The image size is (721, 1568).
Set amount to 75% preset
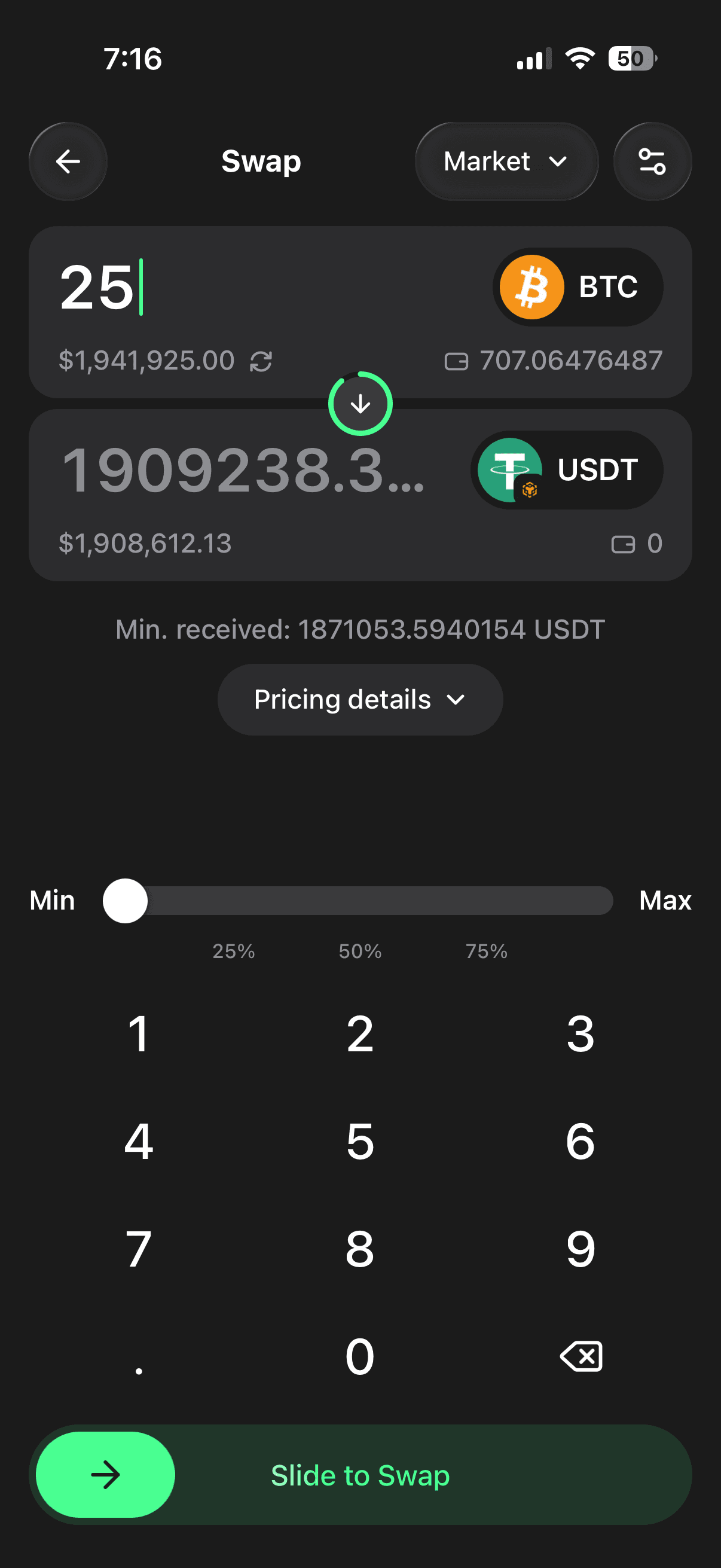point(486,951)
